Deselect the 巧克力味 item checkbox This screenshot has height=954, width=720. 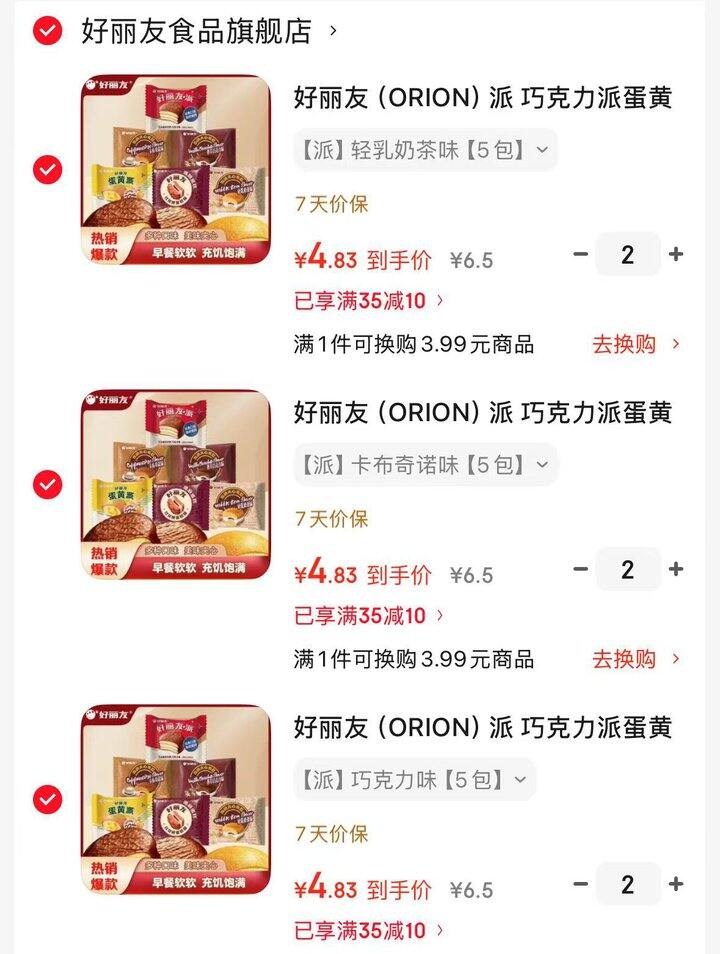pos(47,800)
